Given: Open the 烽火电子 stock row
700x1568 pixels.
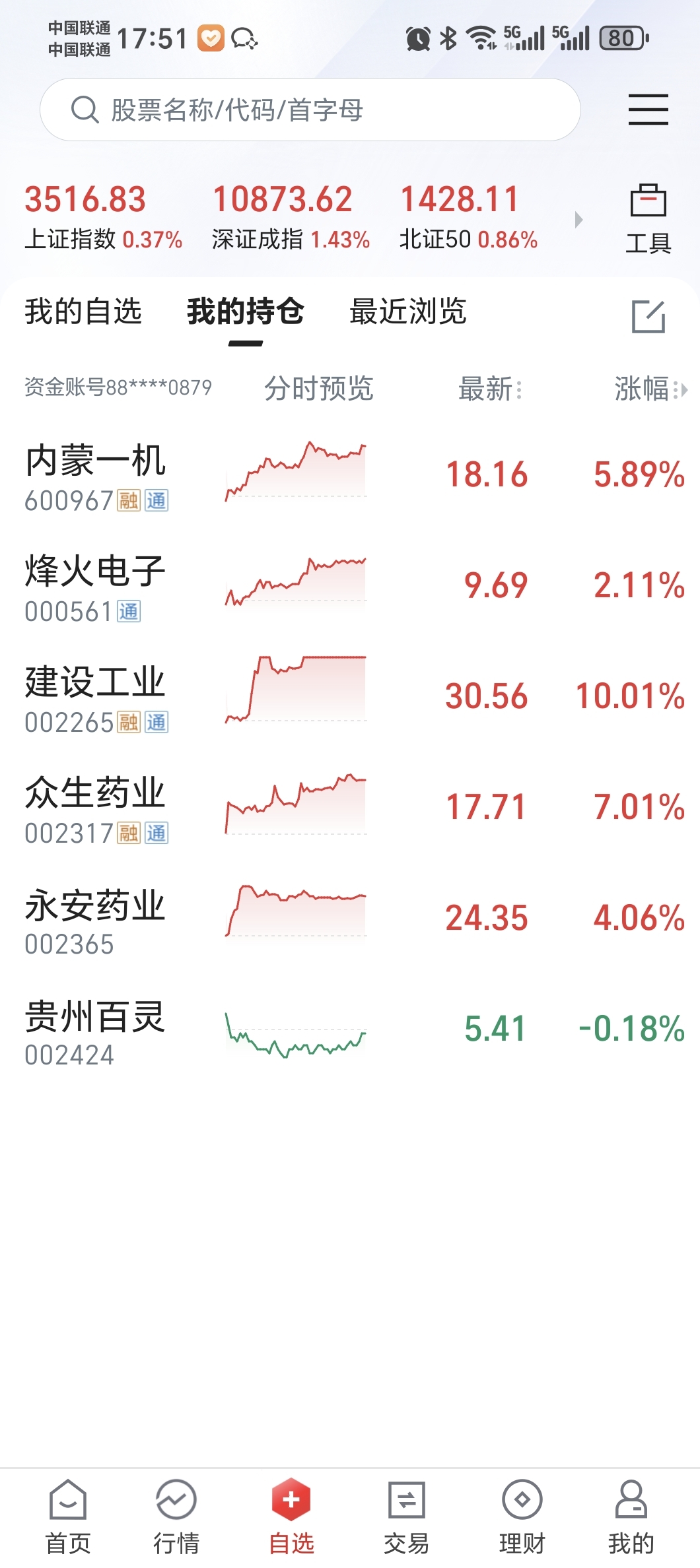Looking at the screenshot, I should (x=350, y=587).
